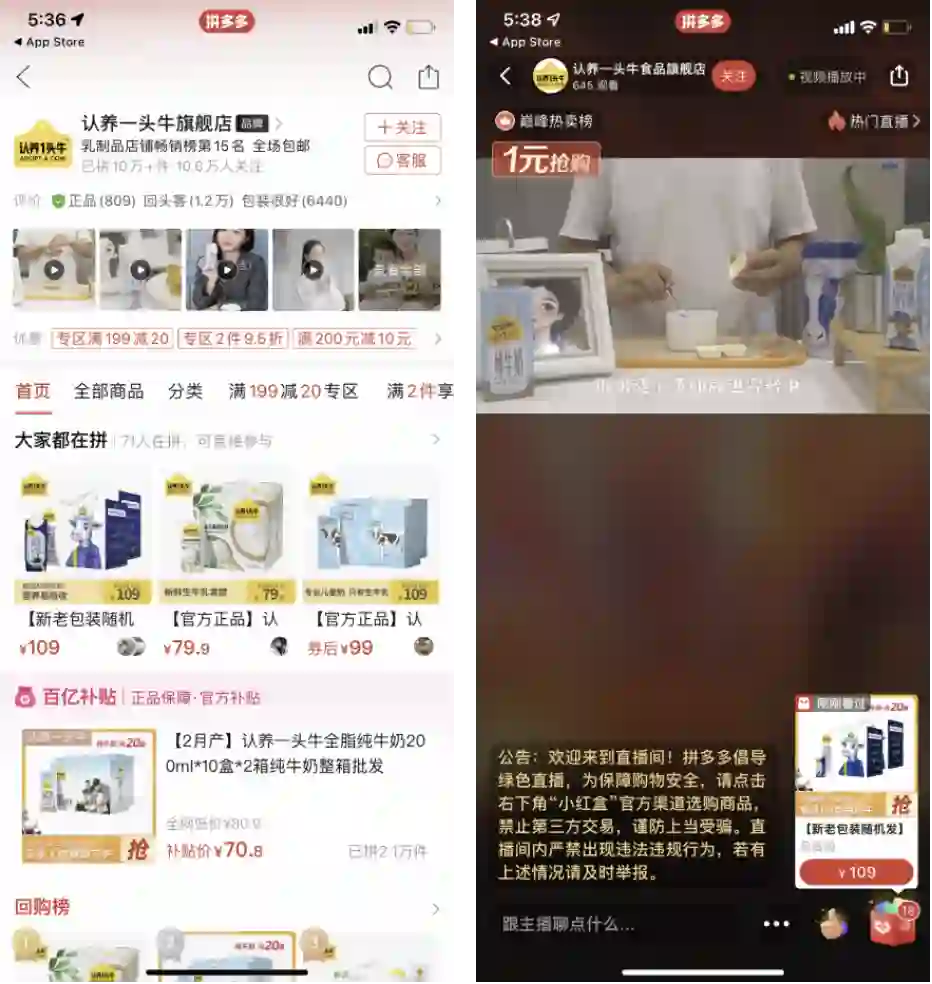Viewport: 932px width, 984px height.
Task: Open the 巅峰热卖榜 ranking
Action: [x=545, y=121]
